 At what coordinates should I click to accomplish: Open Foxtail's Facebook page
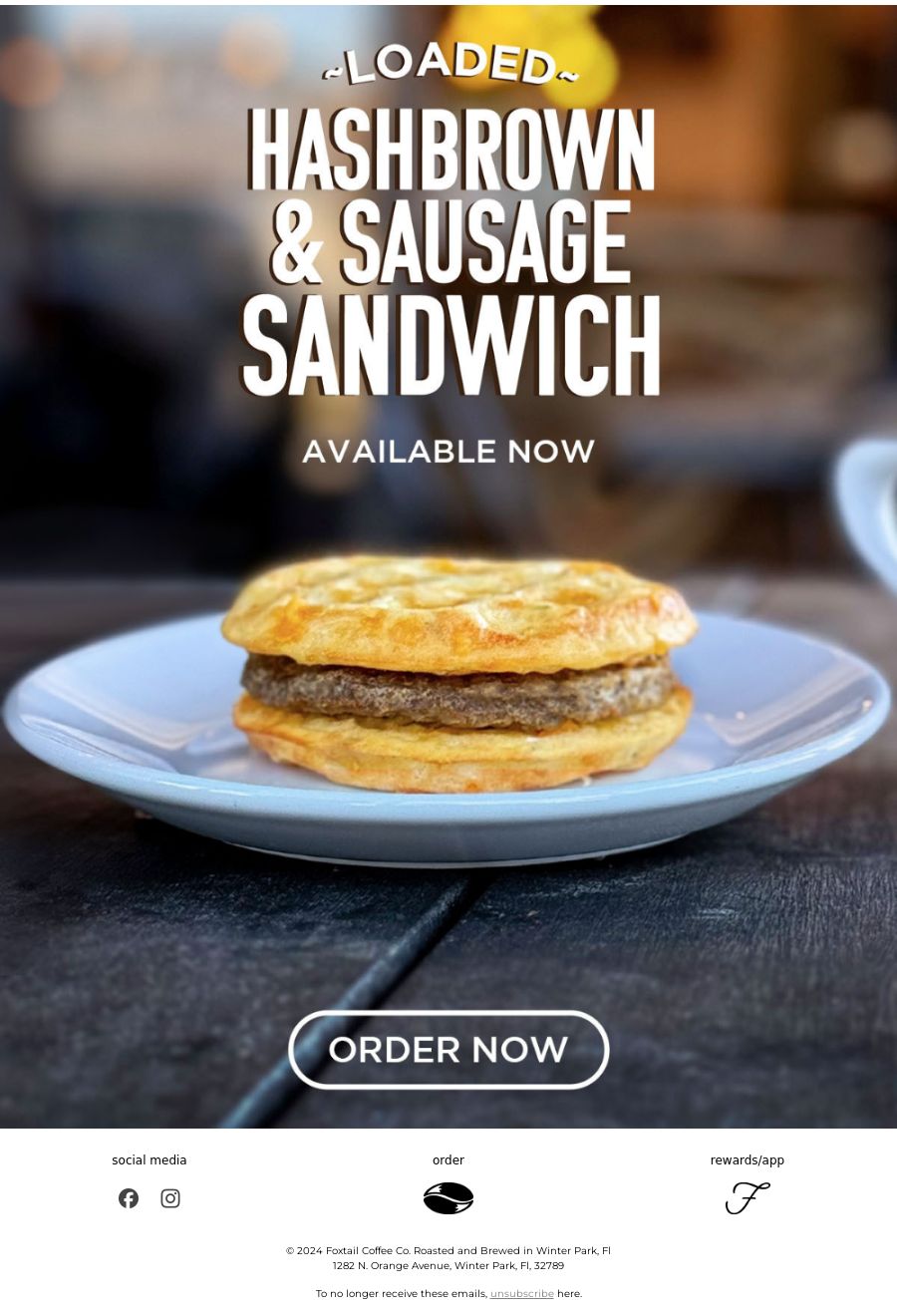tap(129, 1198)
